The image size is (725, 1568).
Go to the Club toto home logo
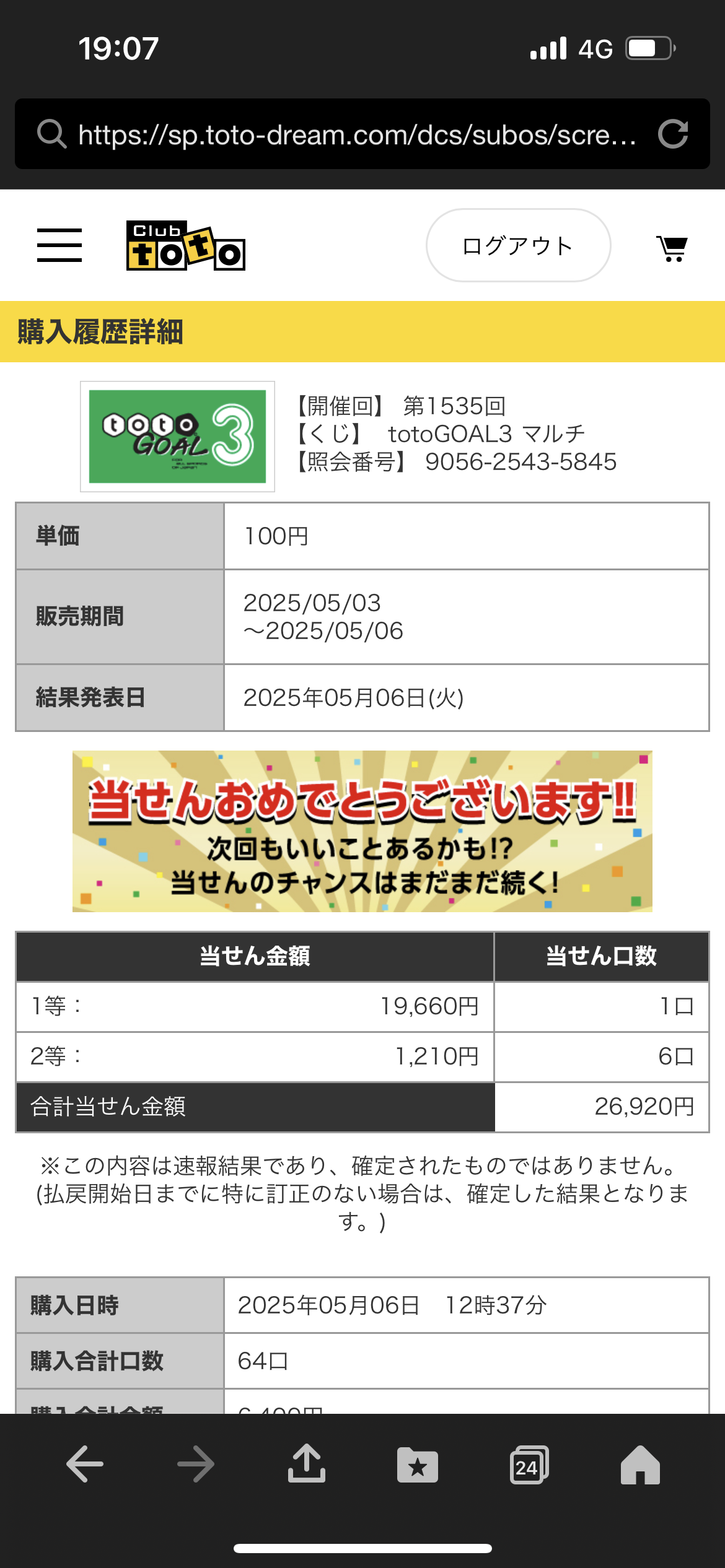tap(186, 246)
